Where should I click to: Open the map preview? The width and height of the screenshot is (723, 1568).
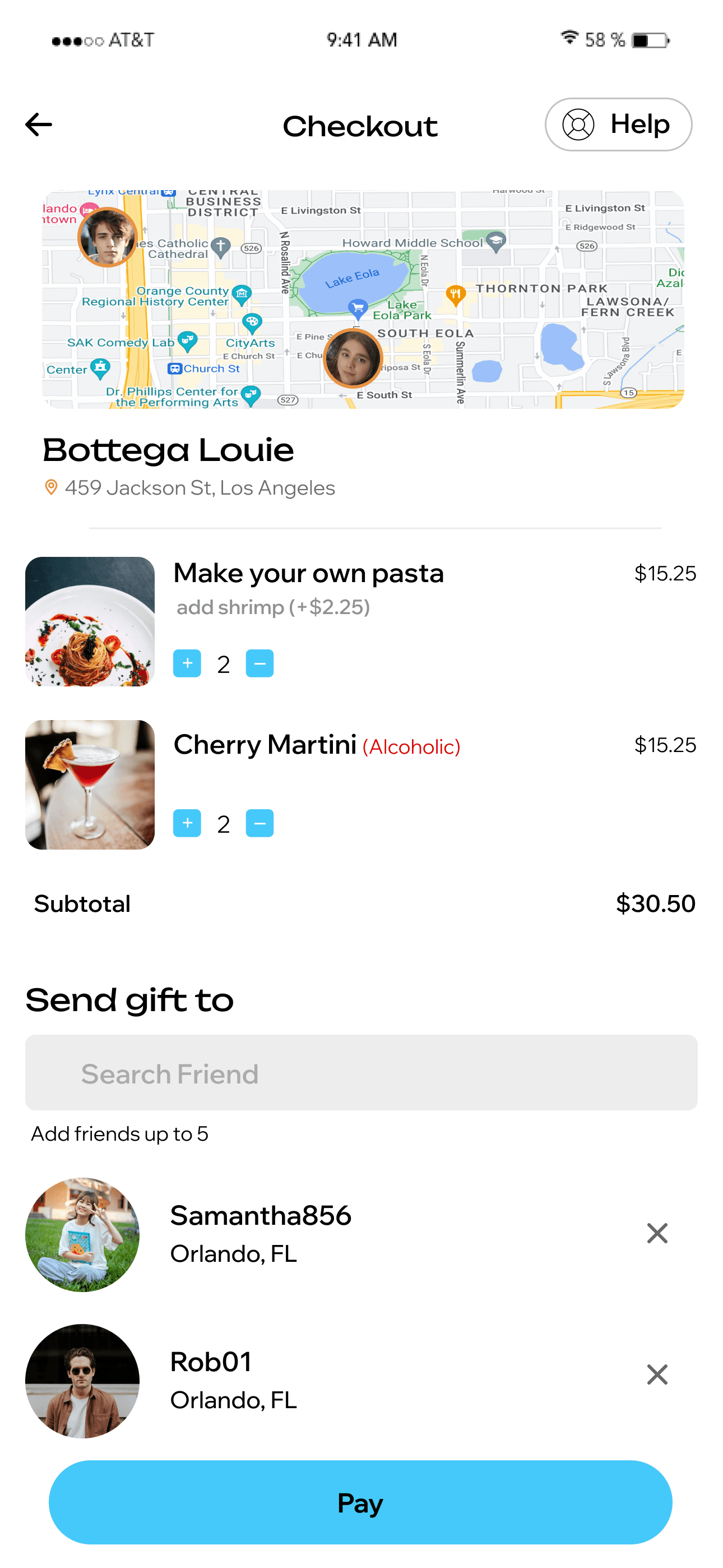[363, 299]
